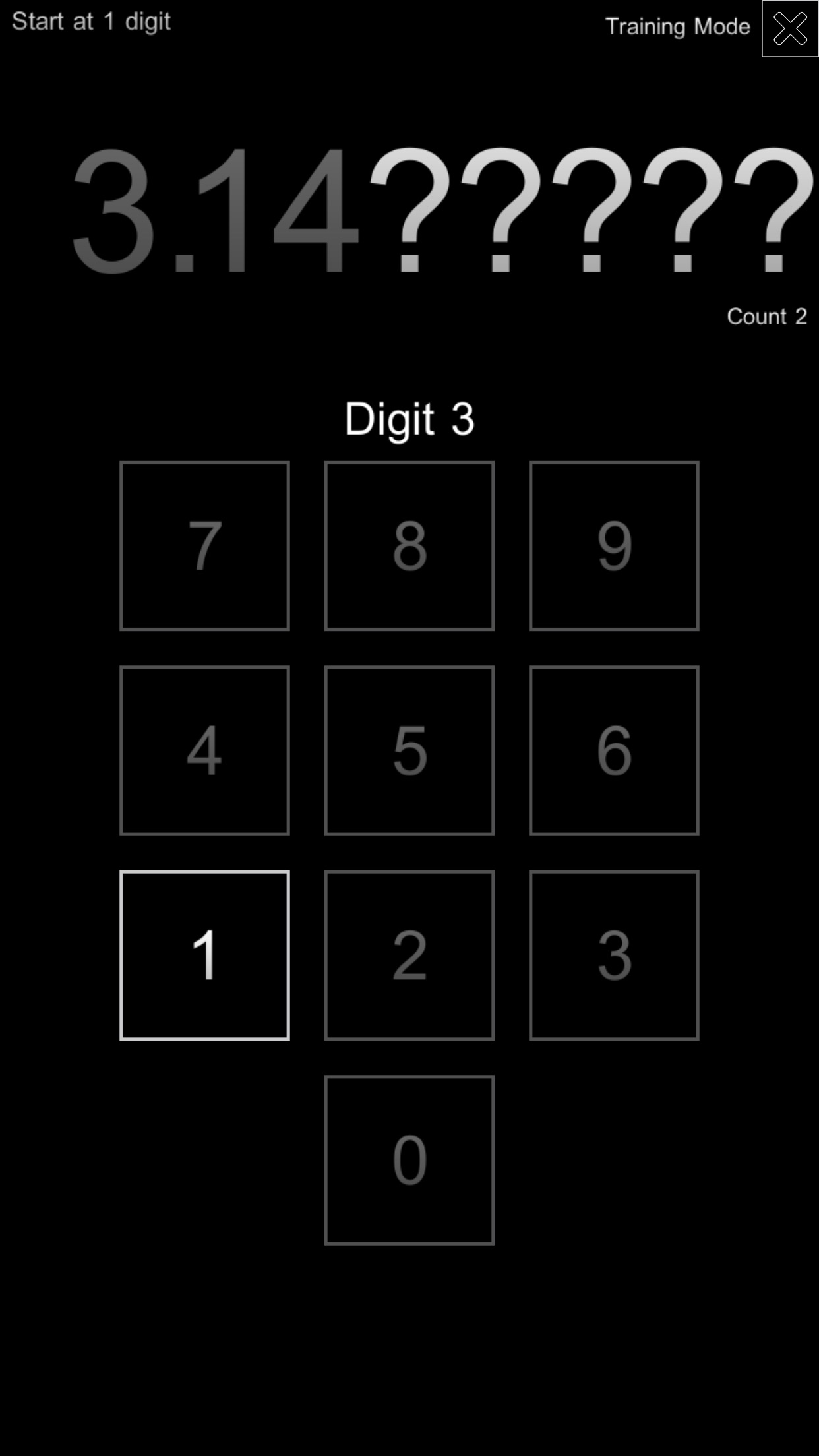819x1456 pixels.
Task: Select the 2 key
Action: (x=409, y=955)
